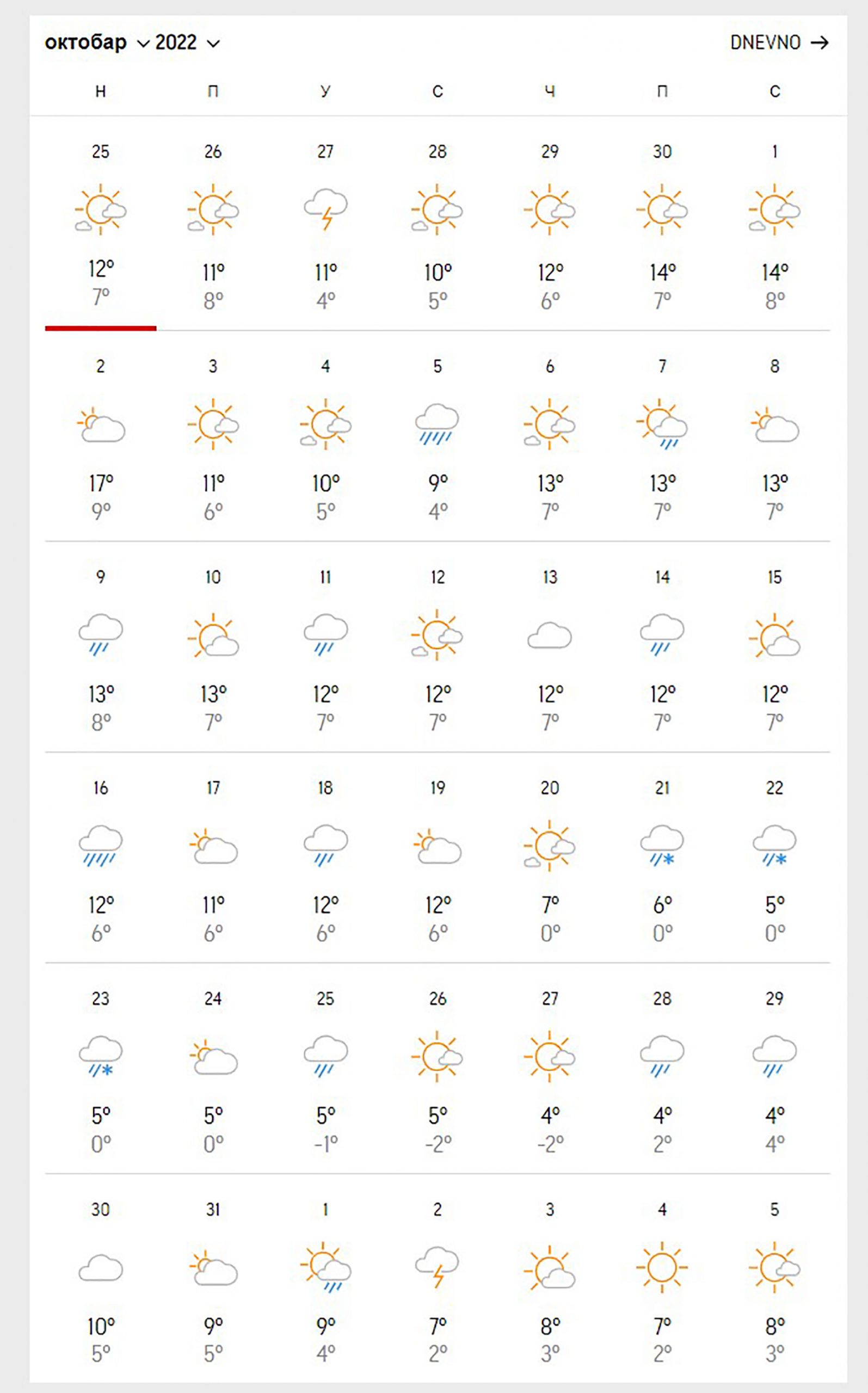Expand the 2022 year dropdown
Image resolution: width=868 pixels, height=1393 pixels.
click(x=187, y=43)
